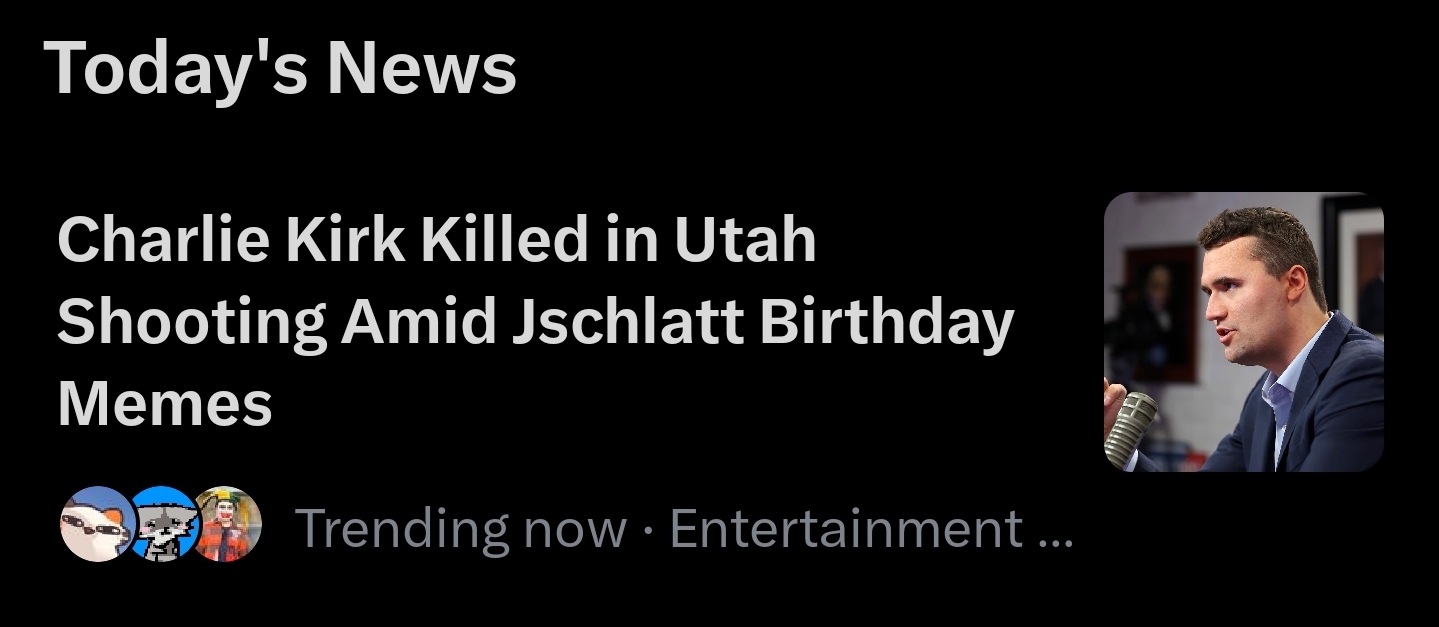The image size is (1439, 627).
Task: Open the Charlie Kirk Utah shooting news story
Action: coord(535,322)
